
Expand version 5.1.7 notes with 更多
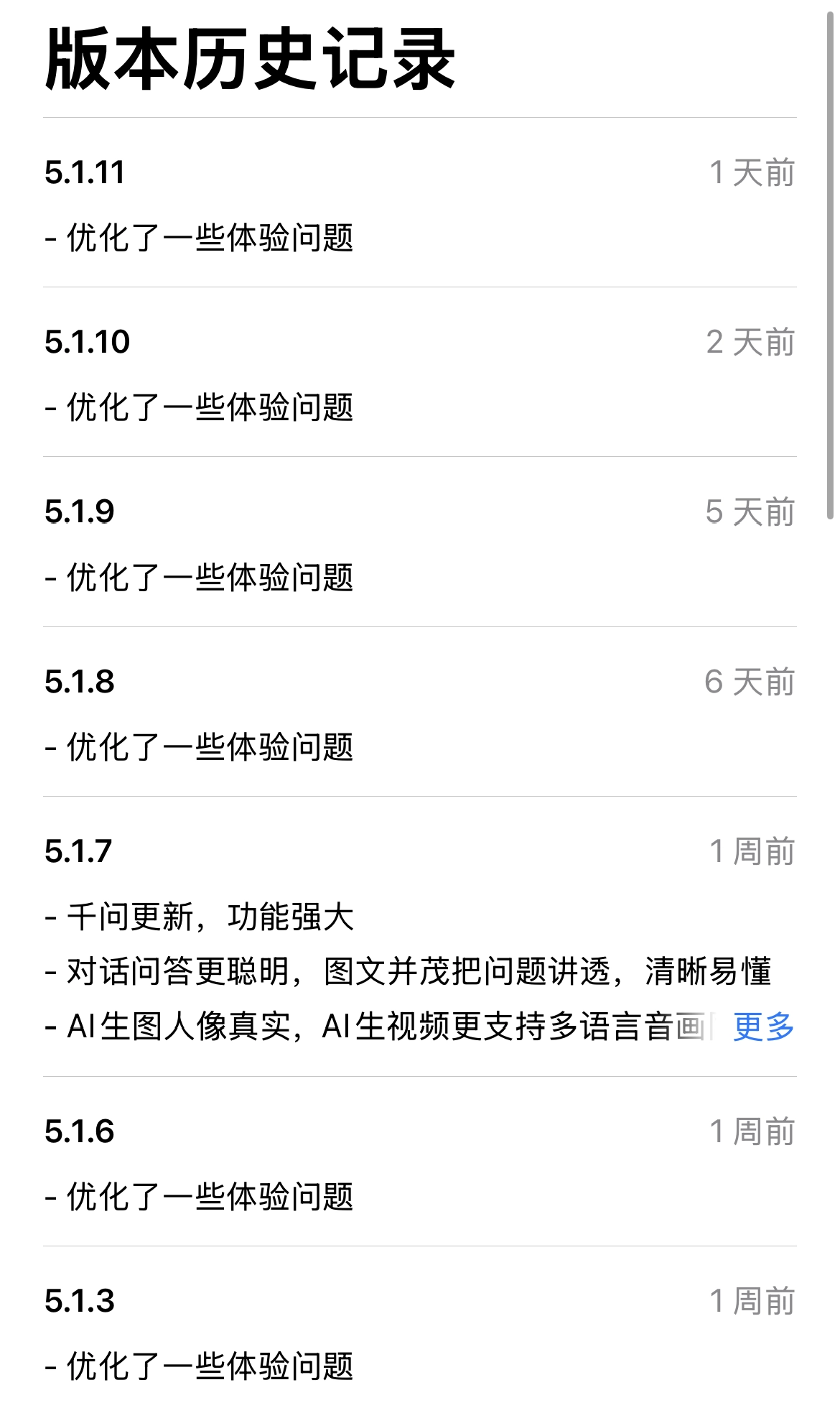pos(763,1026)
